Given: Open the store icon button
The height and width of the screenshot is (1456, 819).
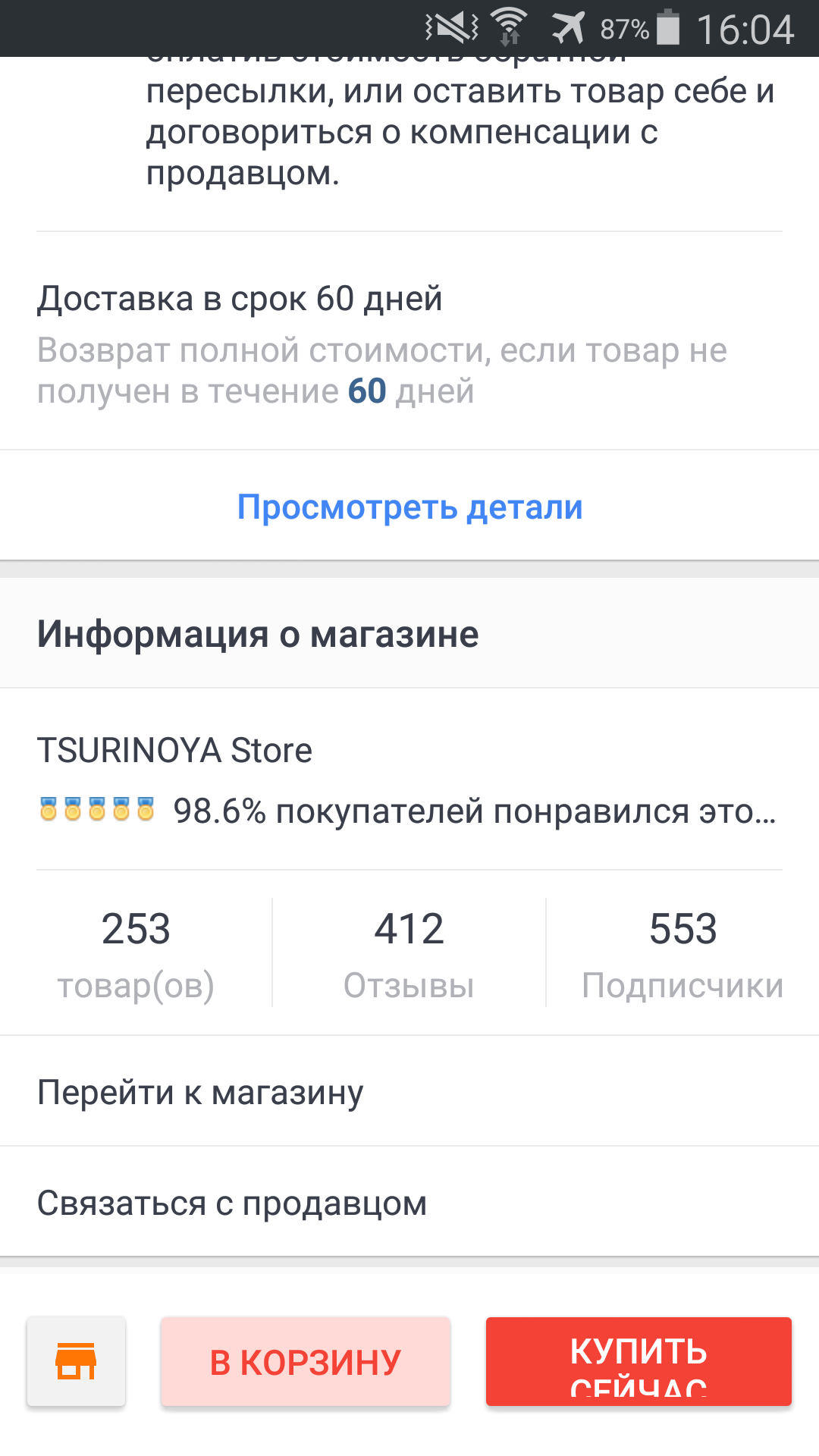Looking at the screenshot, I should click(76, 1361).
